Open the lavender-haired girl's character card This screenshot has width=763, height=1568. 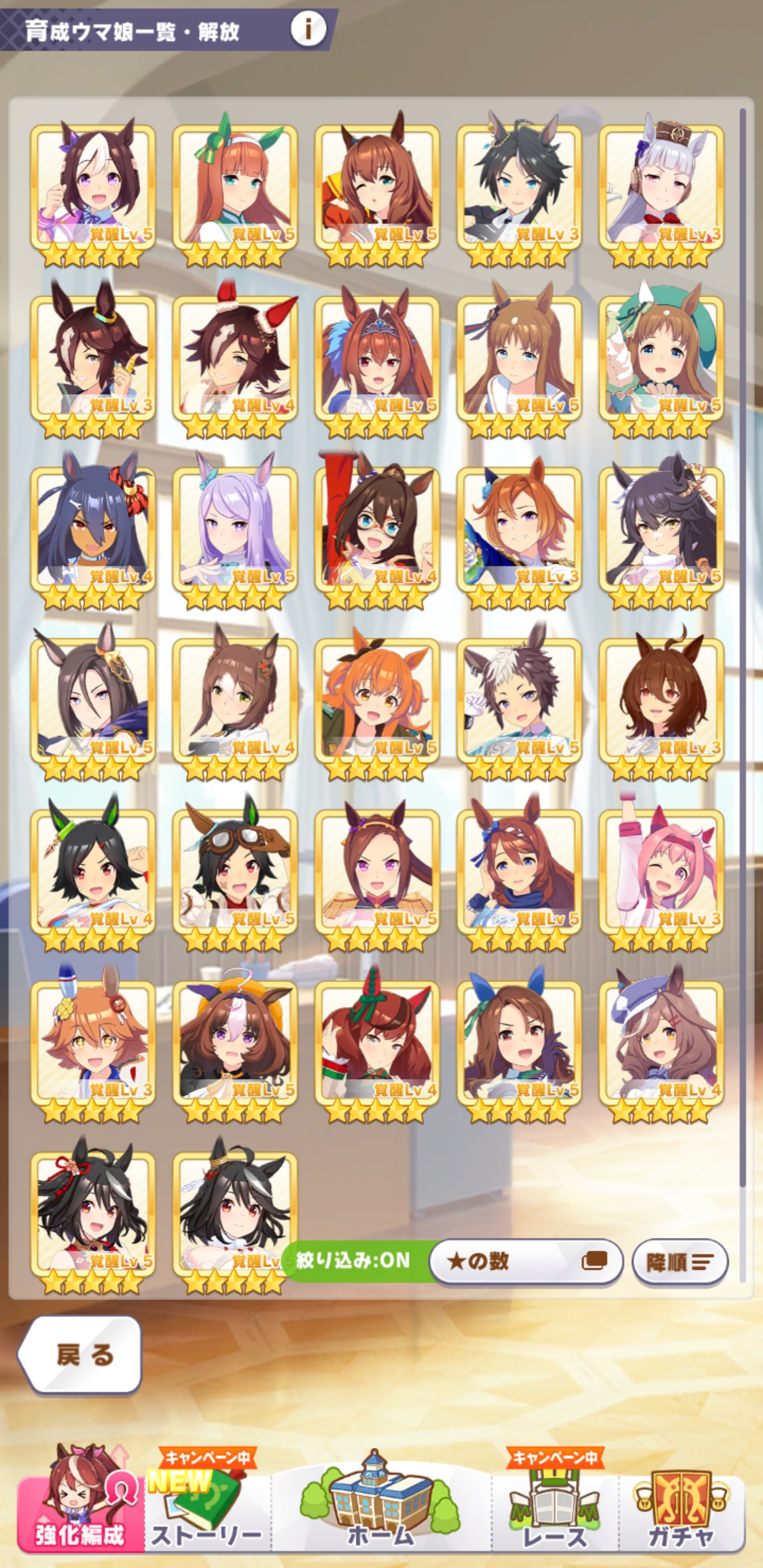(x=235, y=531)
